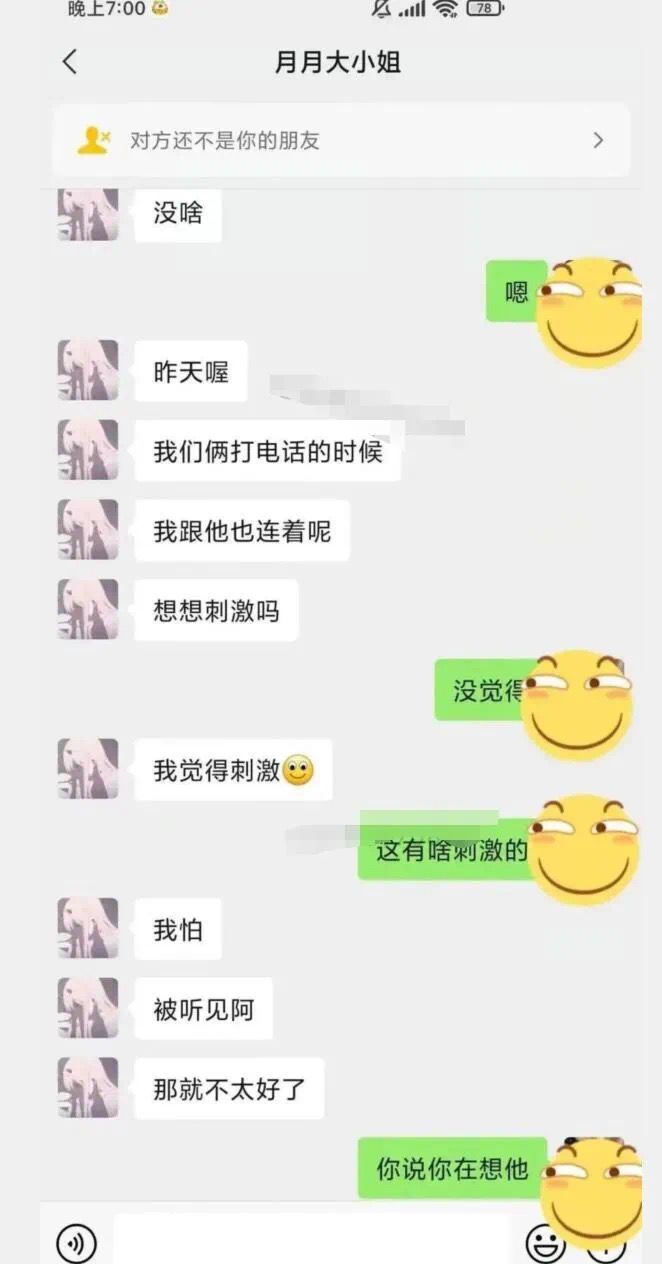The image size is (662, 1264).
Task: Switch to voice message input
Action: (x=77, y=1243)
